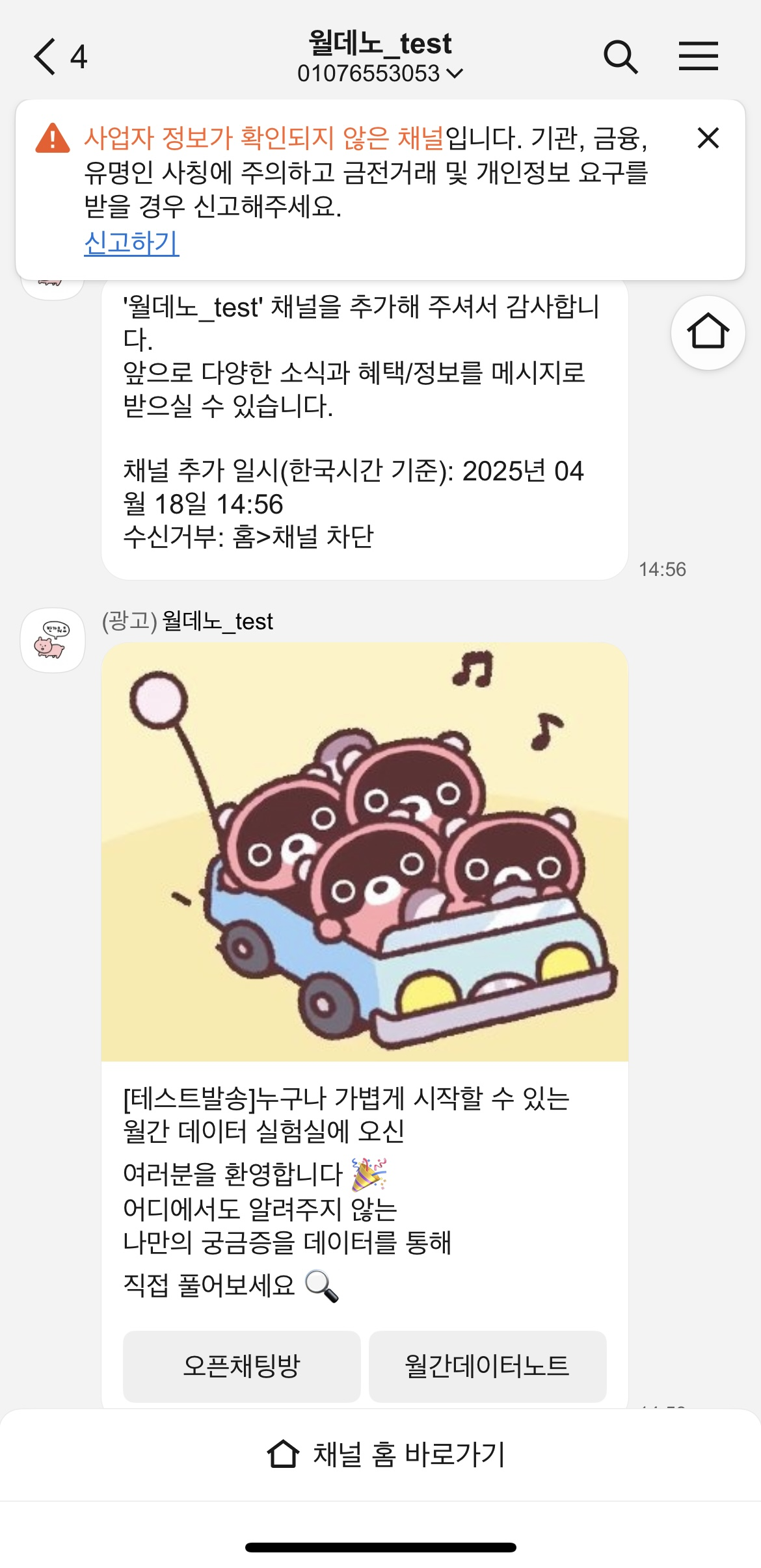Open the hamburger menu
761x1568 pixels.
tap(698, 57)
